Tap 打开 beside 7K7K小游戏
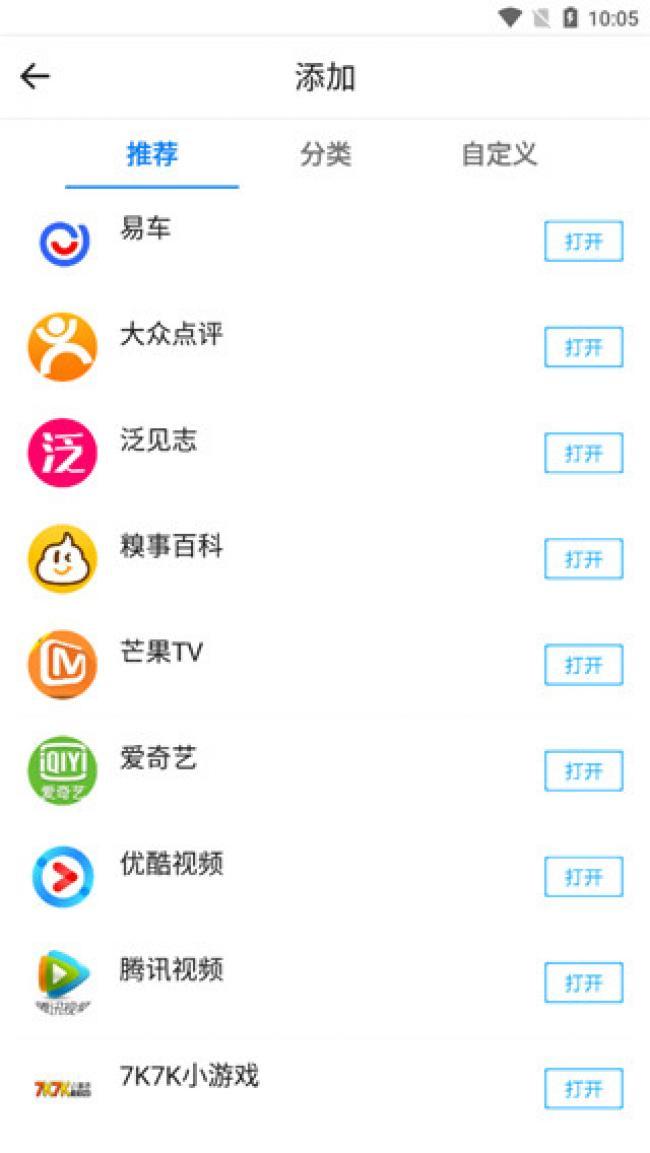 pyautogui.click(x=583, y=1090)
